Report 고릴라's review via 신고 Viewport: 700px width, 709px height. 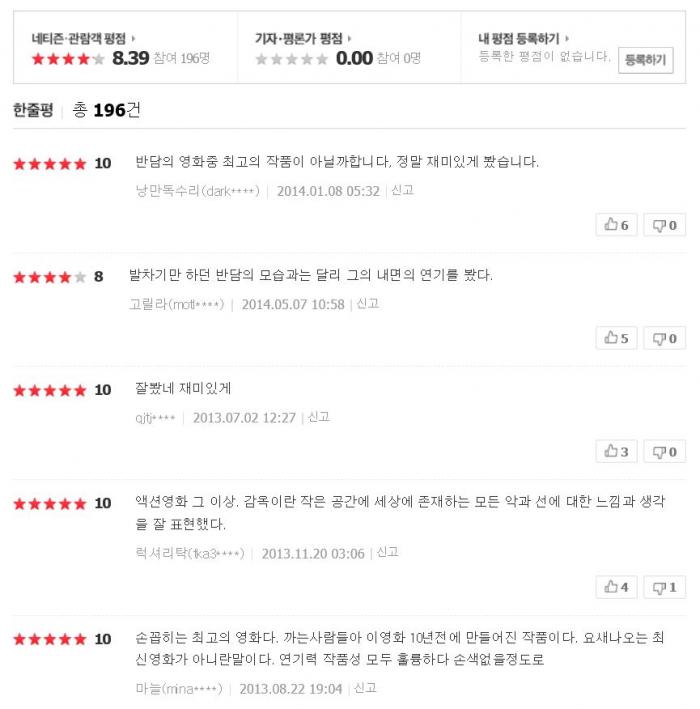[x=367, y=303]
